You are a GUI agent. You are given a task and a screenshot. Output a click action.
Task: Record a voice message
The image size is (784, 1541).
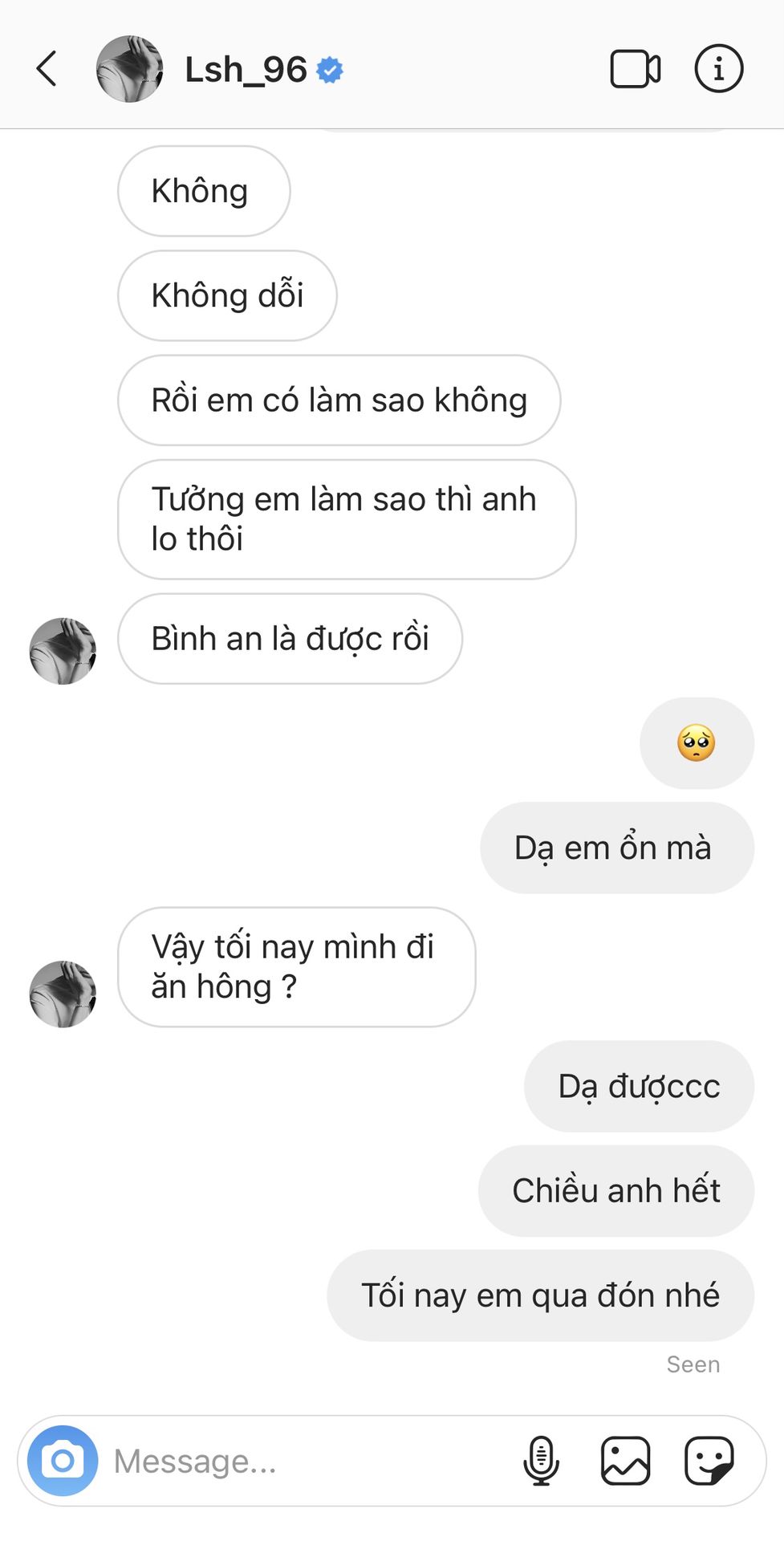(541, 1460)
